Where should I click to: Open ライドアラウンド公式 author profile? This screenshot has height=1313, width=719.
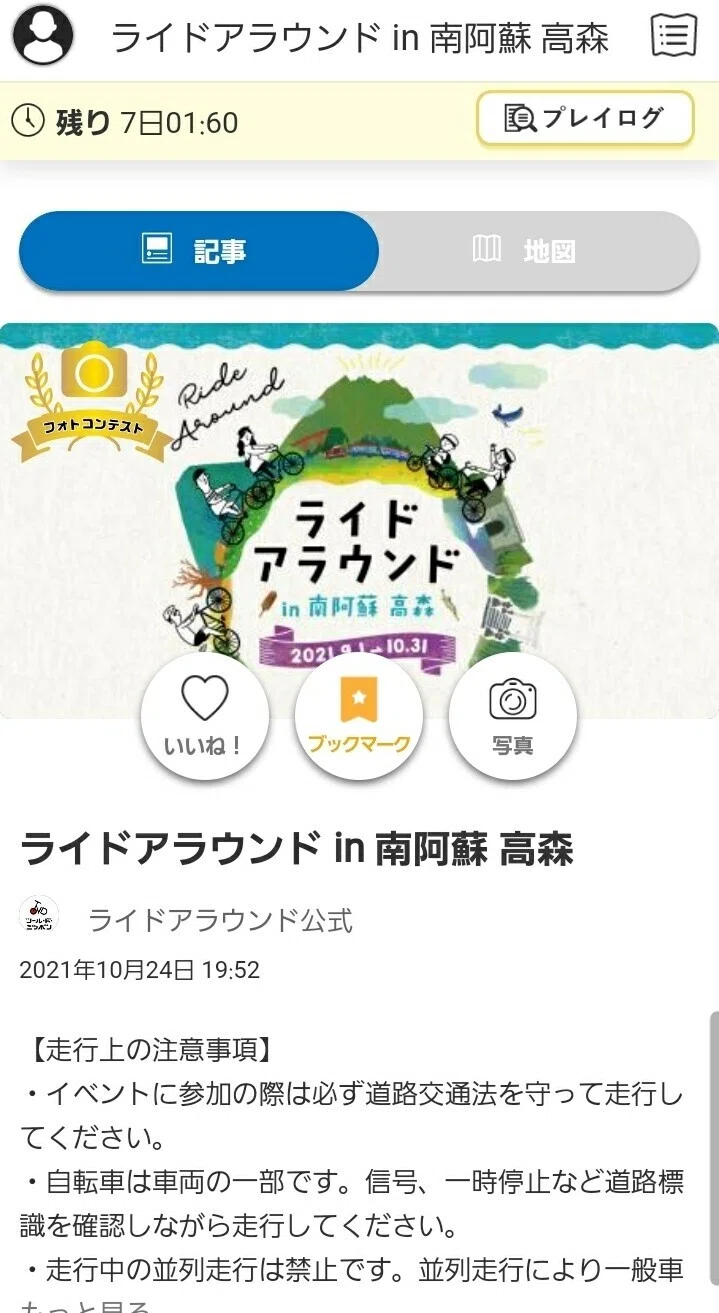[220, 920]
